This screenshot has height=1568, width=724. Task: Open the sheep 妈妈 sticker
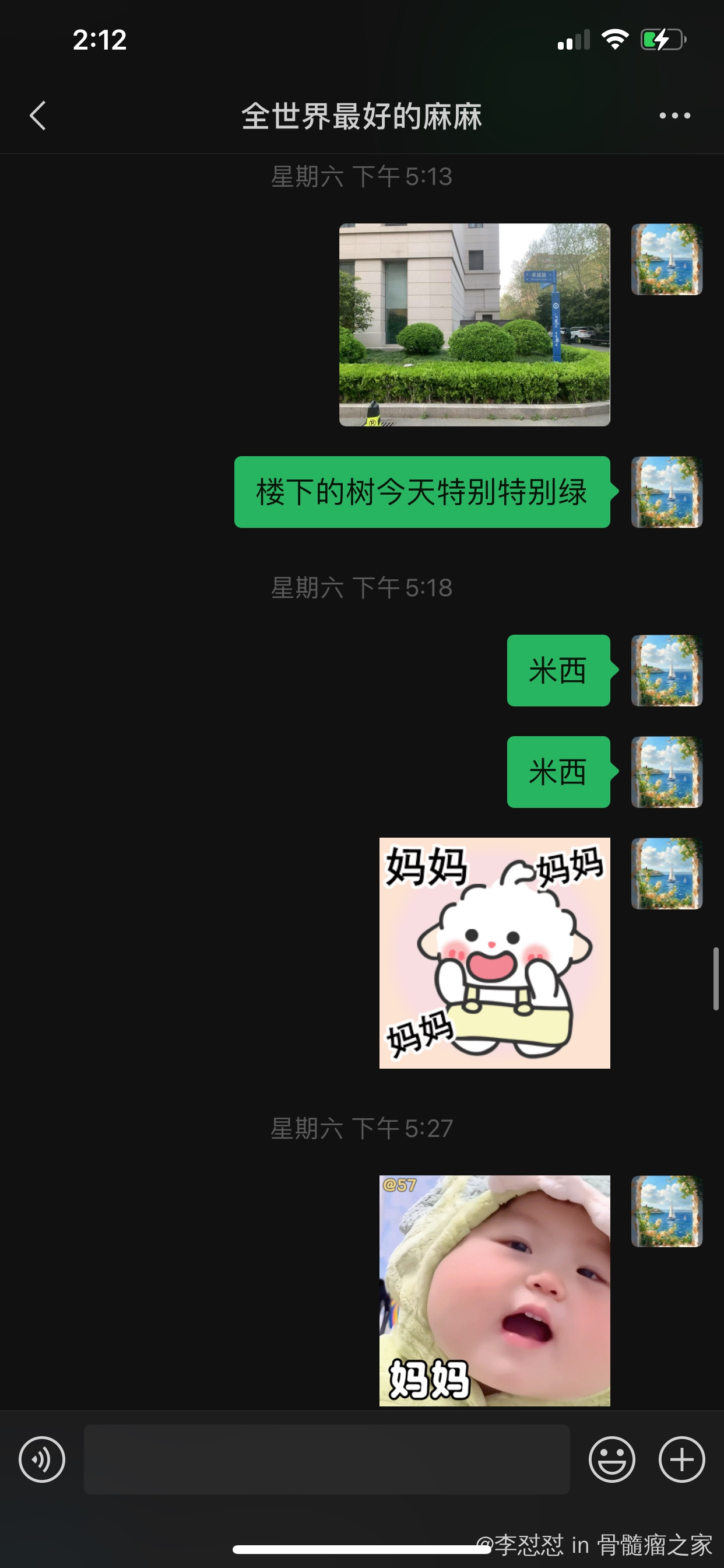coord(494,953)
